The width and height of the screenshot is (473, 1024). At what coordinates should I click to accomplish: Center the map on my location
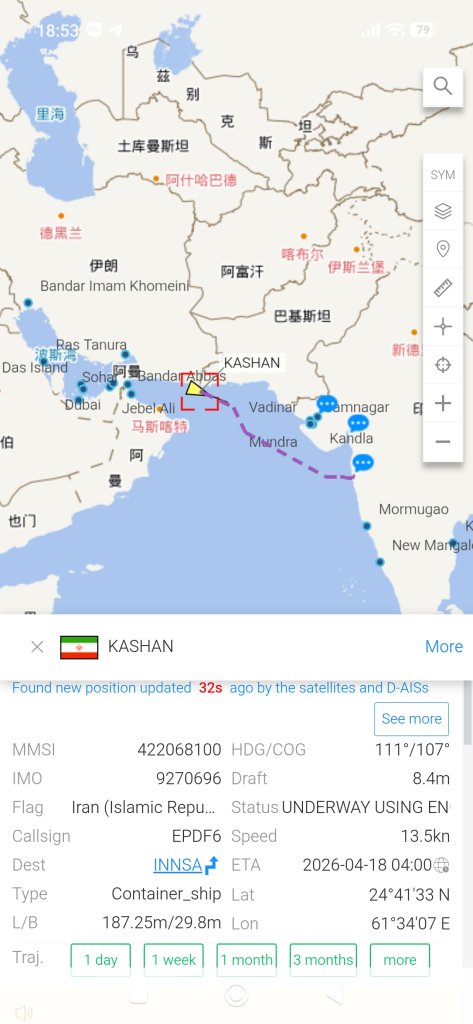point(443,364)
